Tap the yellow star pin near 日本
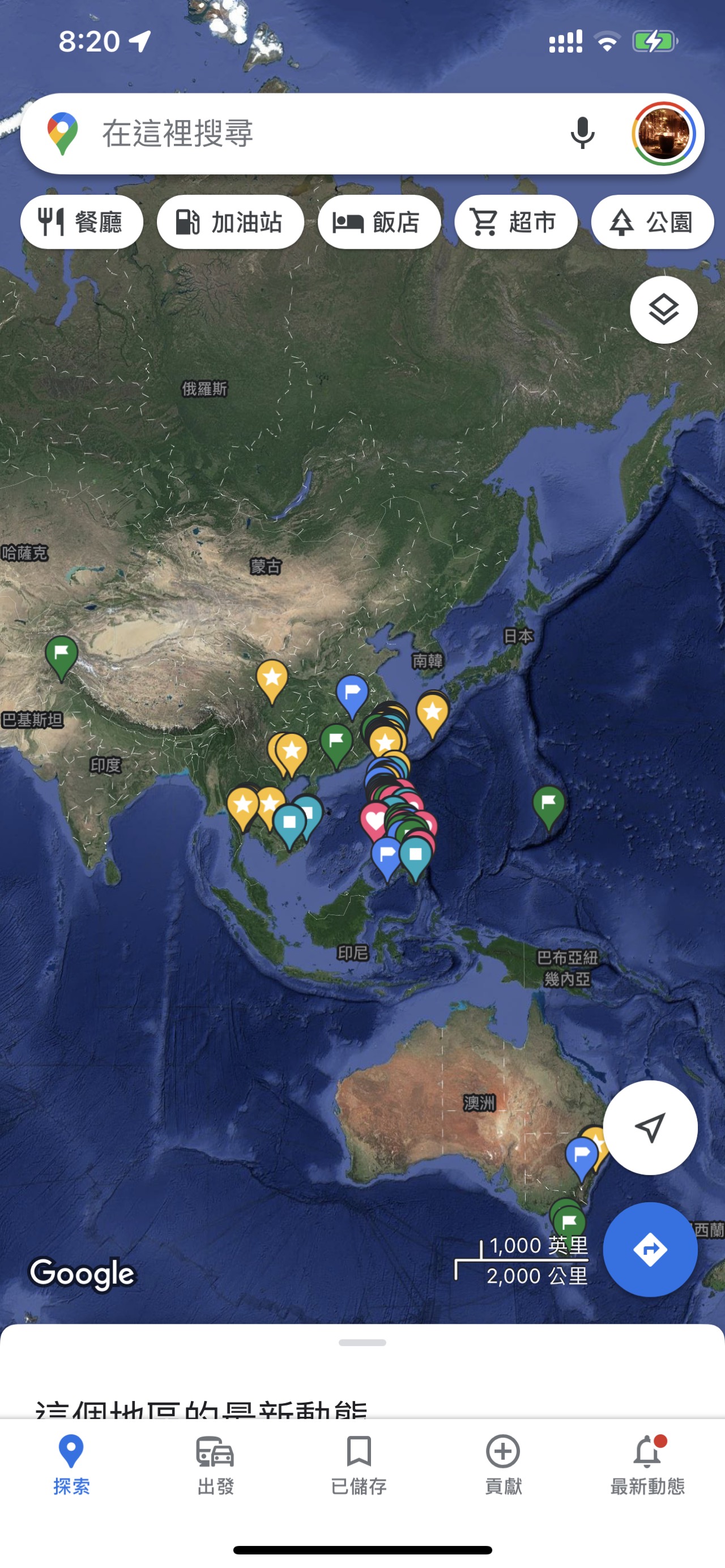Viewport: 725px width, 1568px height. pos(432,711)
